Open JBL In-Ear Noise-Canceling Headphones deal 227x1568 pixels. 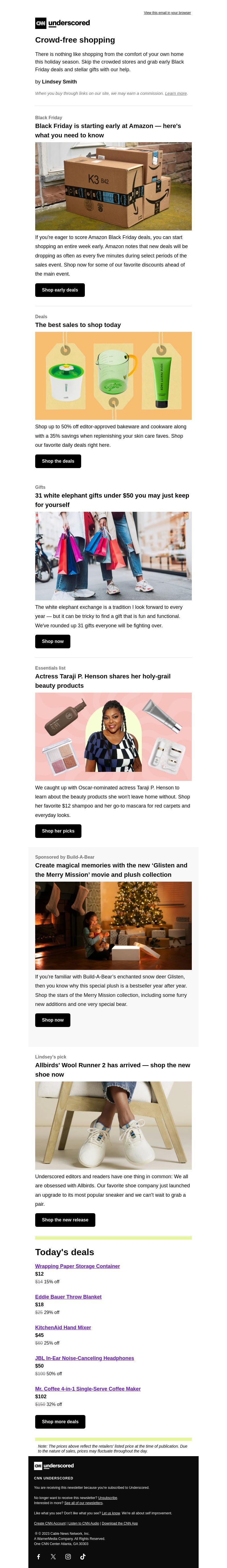[85, 1358]
